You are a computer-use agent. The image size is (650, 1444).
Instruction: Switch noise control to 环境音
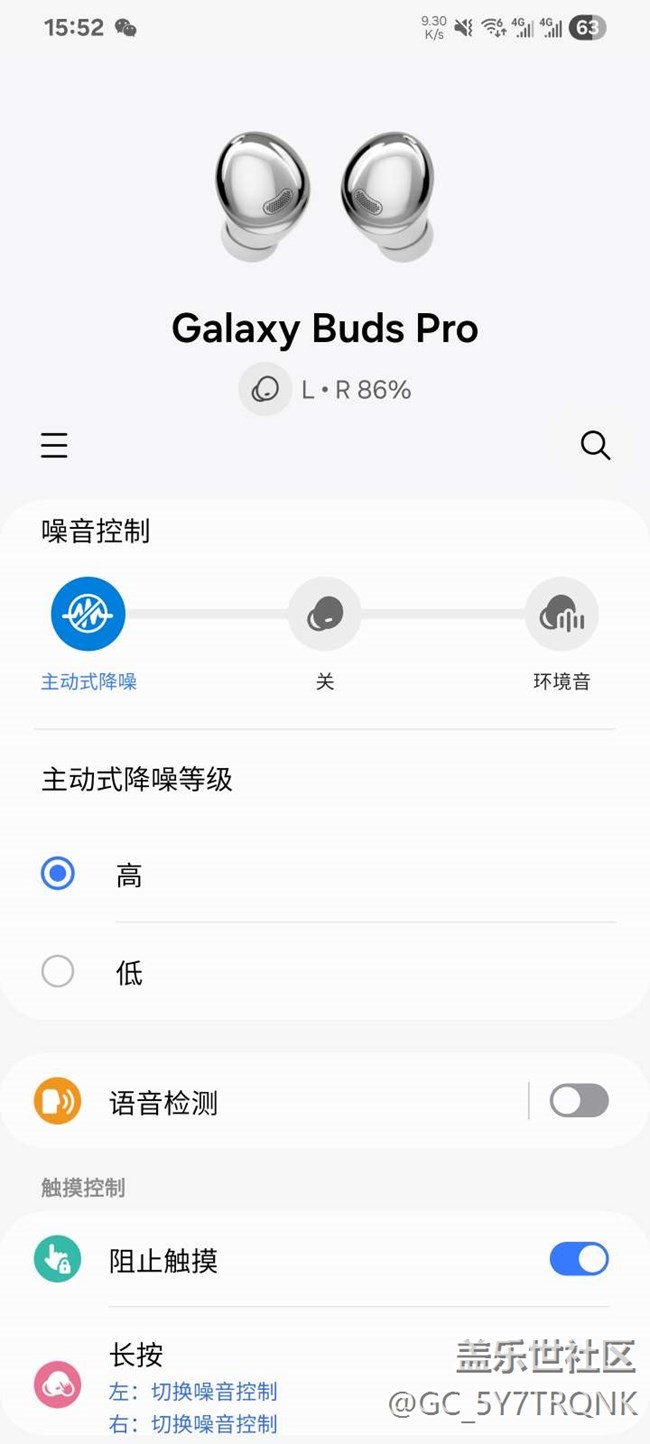(561, 614)
